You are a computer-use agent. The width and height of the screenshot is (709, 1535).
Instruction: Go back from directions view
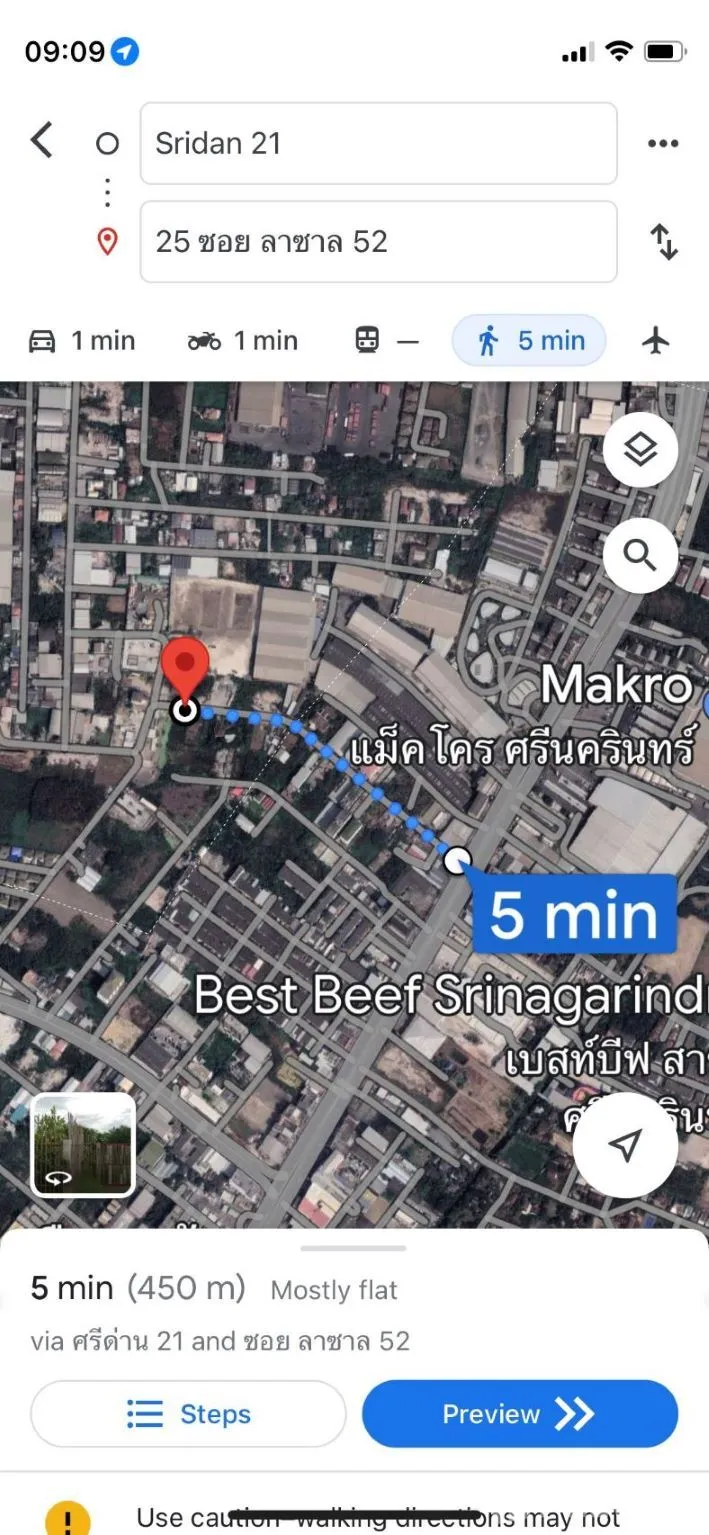(41, 141)
